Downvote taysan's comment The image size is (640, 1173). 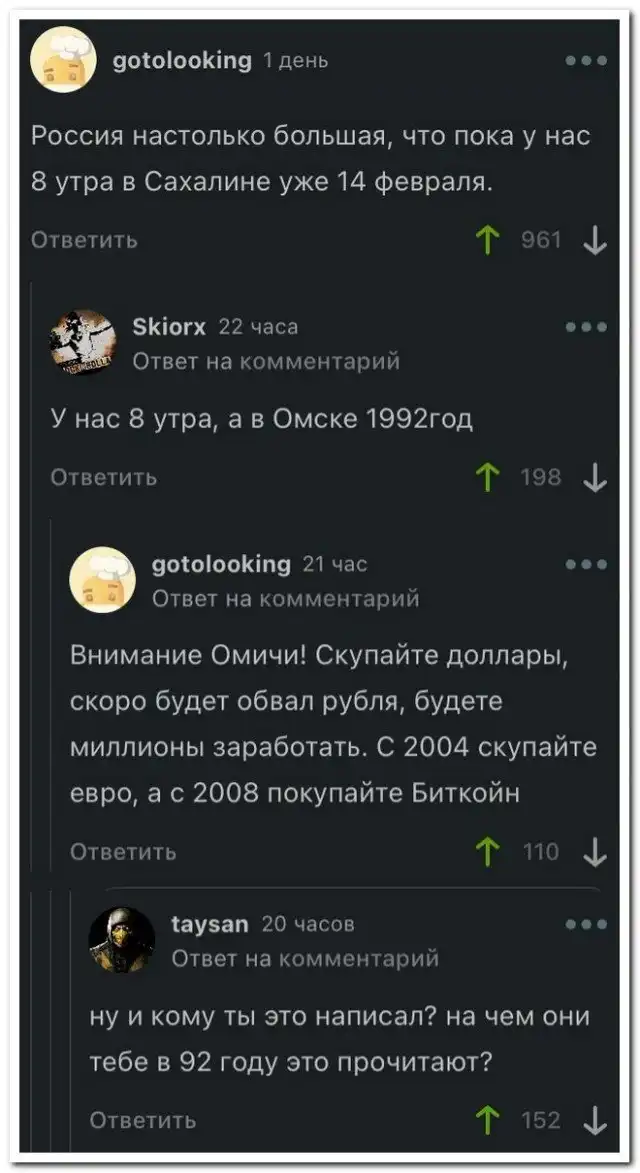pyautogui.click(x=595, y=1119)
